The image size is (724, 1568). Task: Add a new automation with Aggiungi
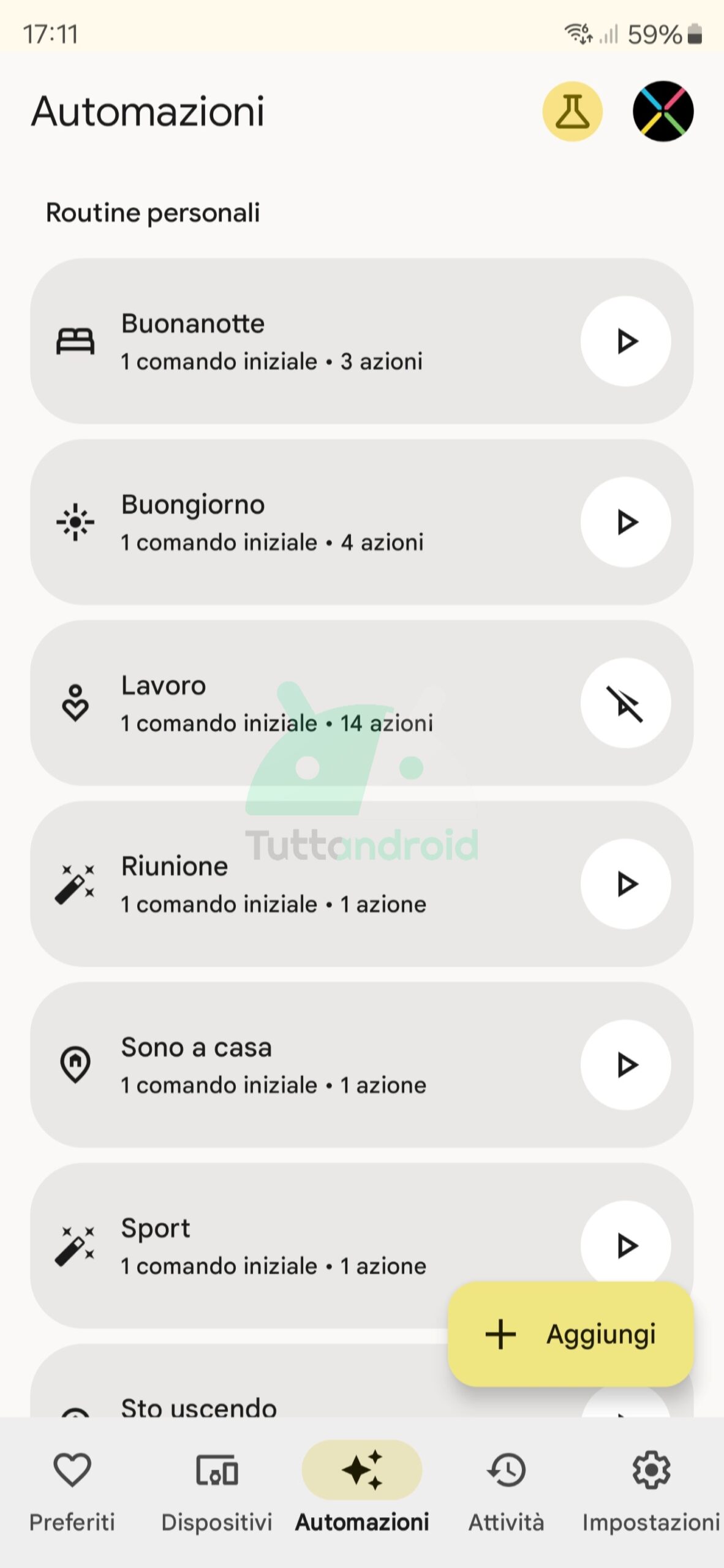click(570, 1335)
